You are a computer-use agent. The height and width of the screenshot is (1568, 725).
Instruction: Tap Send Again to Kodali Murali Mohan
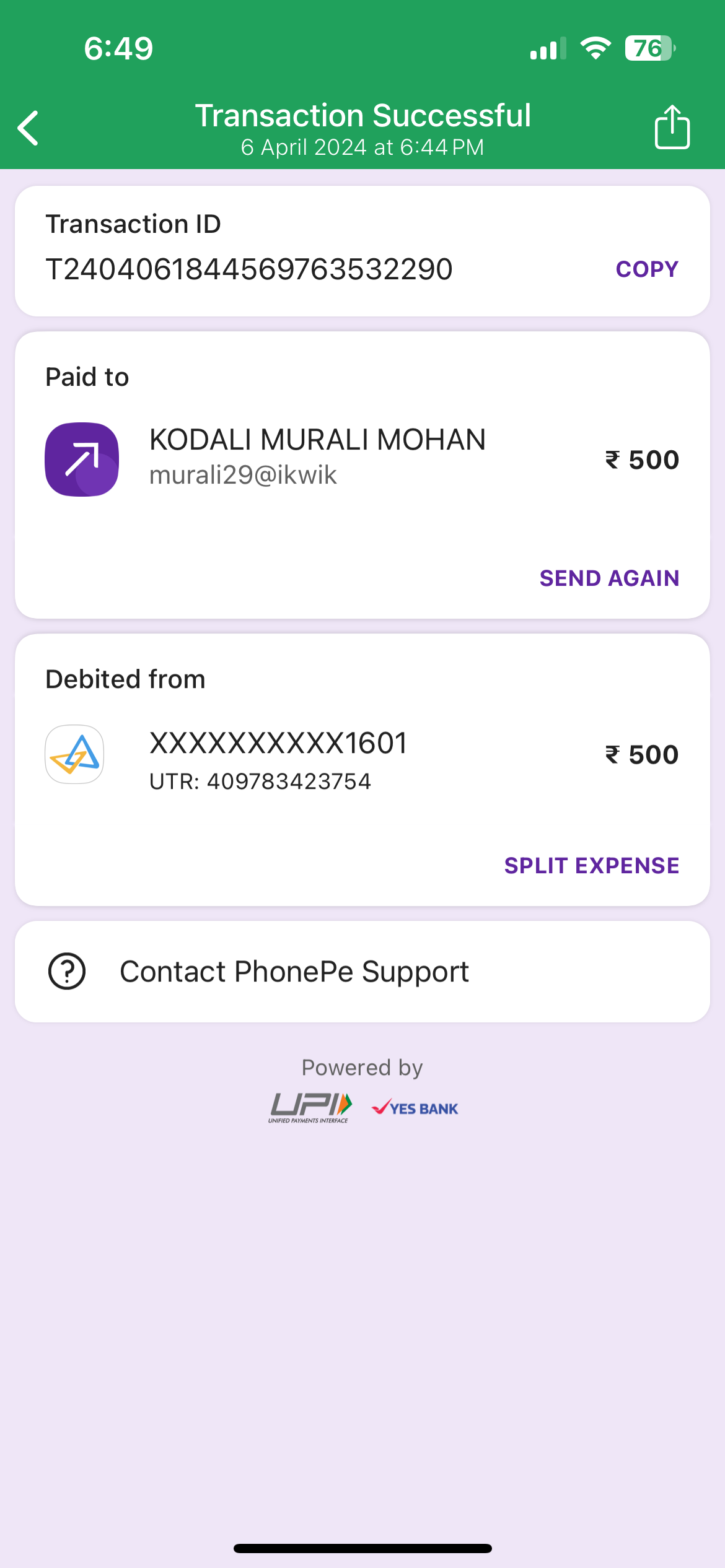[609, 578]
